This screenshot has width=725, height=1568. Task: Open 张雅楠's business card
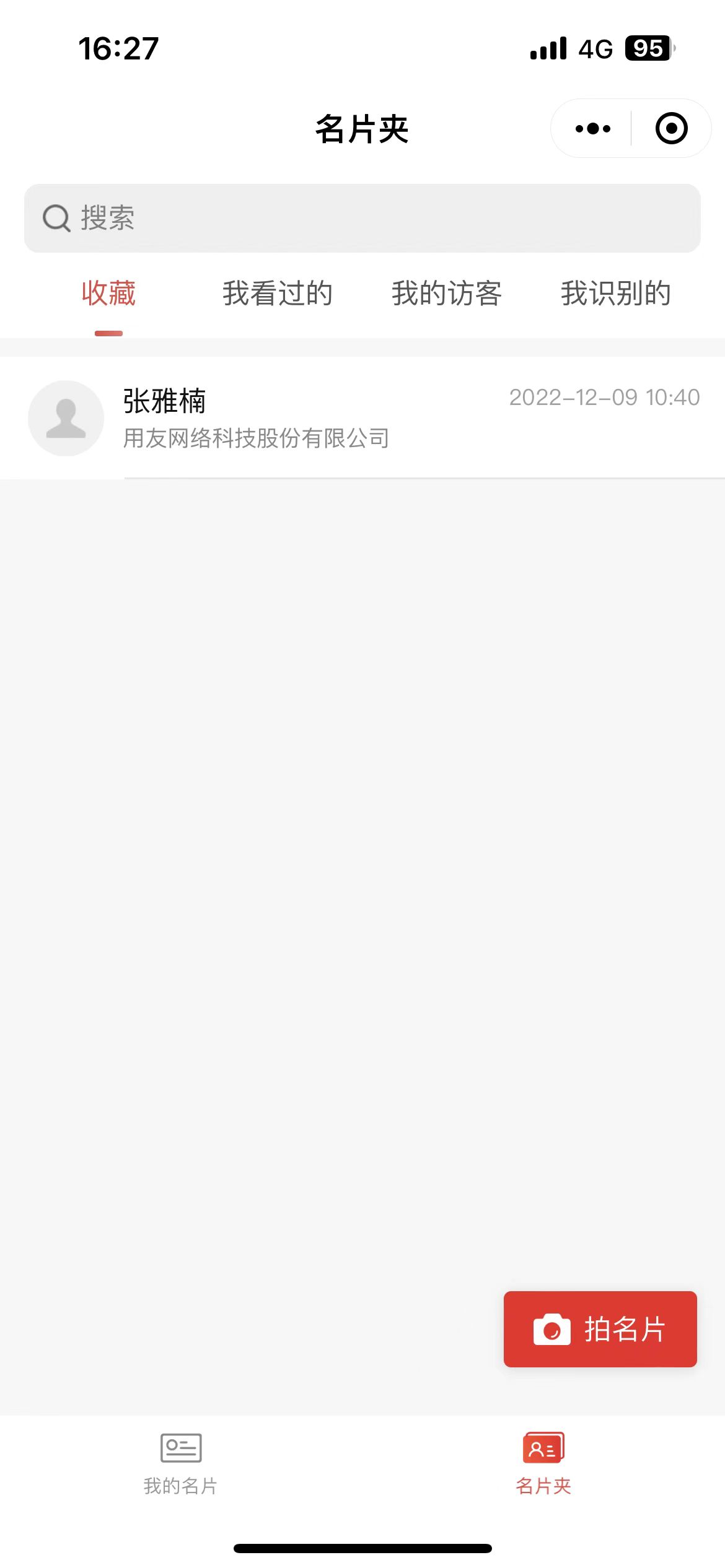(x=362, y=418)
